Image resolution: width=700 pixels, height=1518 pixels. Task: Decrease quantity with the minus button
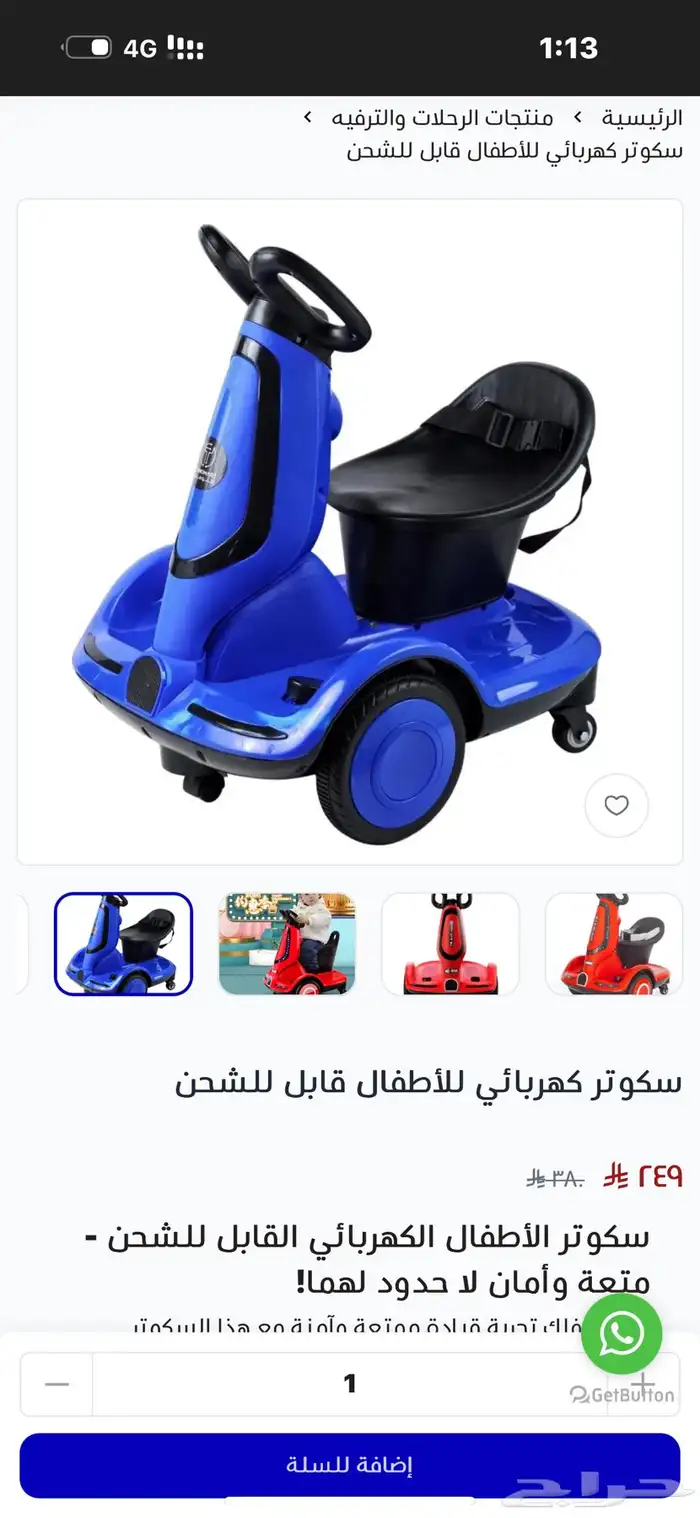[57, 1384]
